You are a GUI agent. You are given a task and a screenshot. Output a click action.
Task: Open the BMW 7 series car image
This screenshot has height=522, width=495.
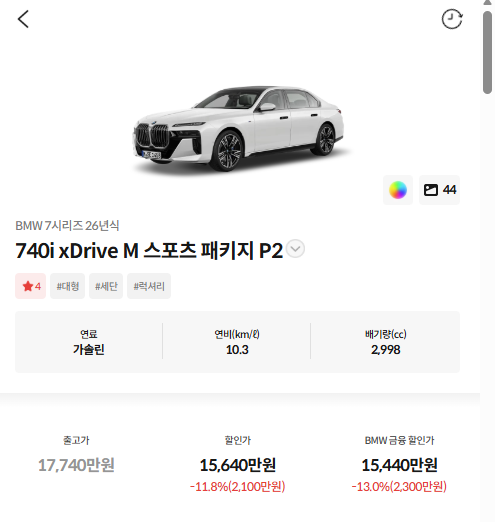click(238, 128)
